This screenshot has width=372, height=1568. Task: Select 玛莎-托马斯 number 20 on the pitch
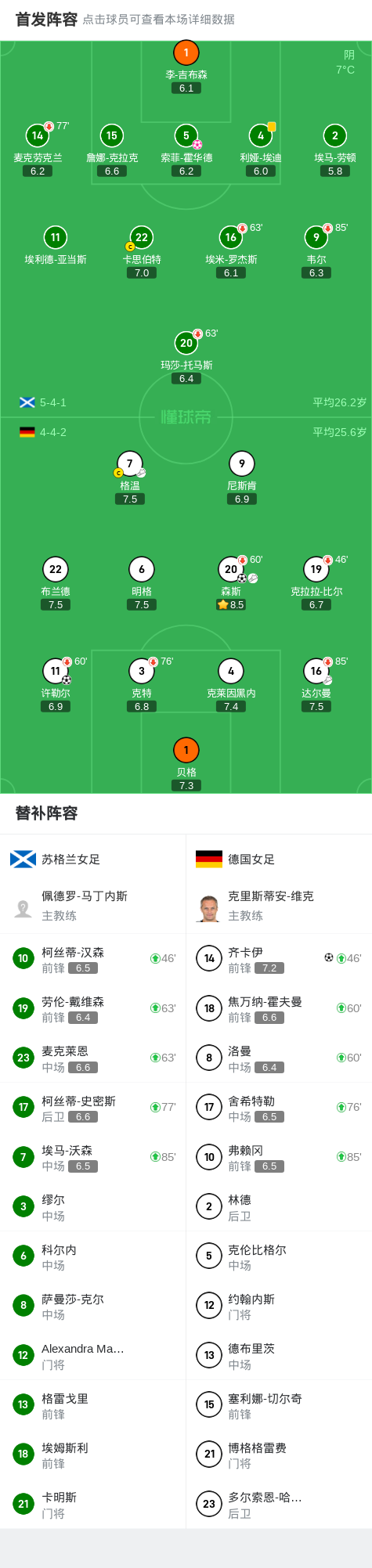186,357
